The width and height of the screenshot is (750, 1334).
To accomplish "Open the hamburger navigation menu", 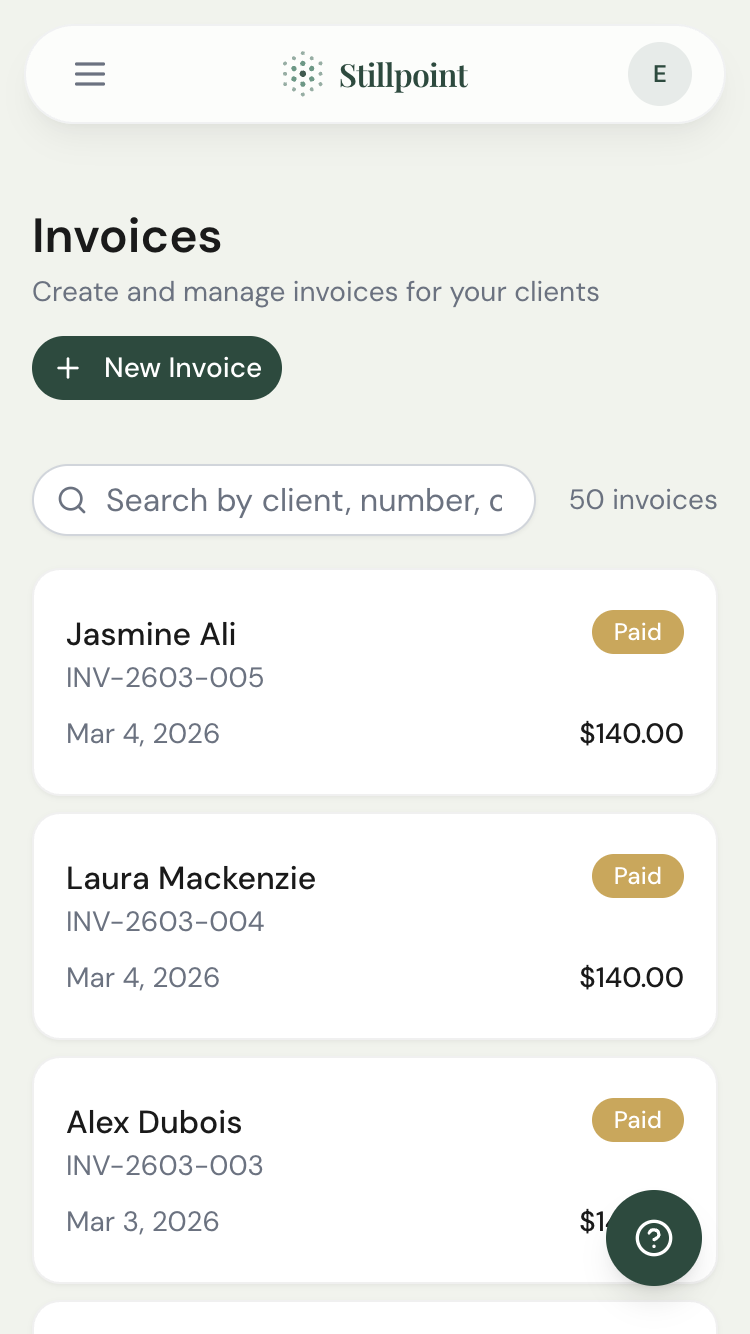I will 90,74.
